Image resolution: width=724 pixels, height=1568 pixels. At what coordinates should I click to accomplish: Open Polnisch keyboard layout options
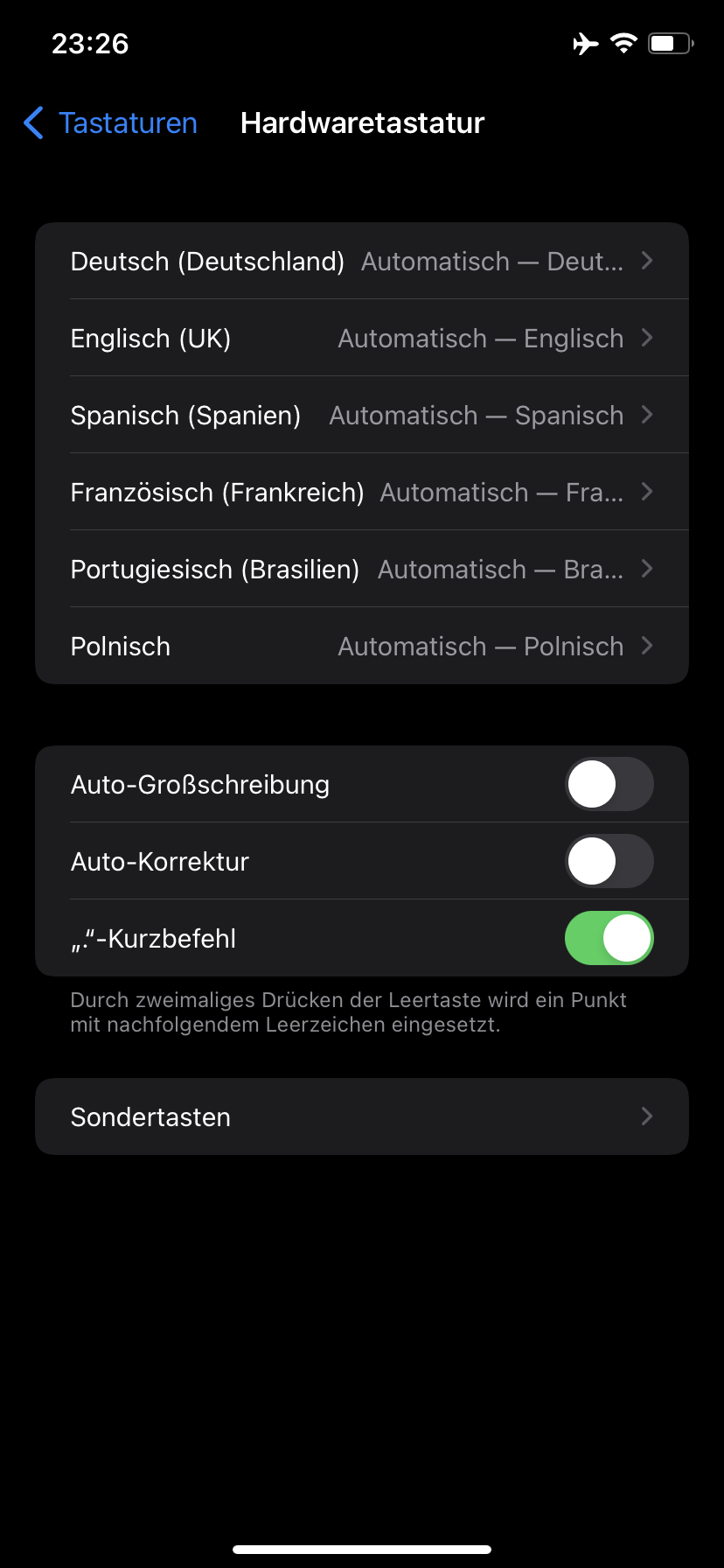[x=362, y=646]
